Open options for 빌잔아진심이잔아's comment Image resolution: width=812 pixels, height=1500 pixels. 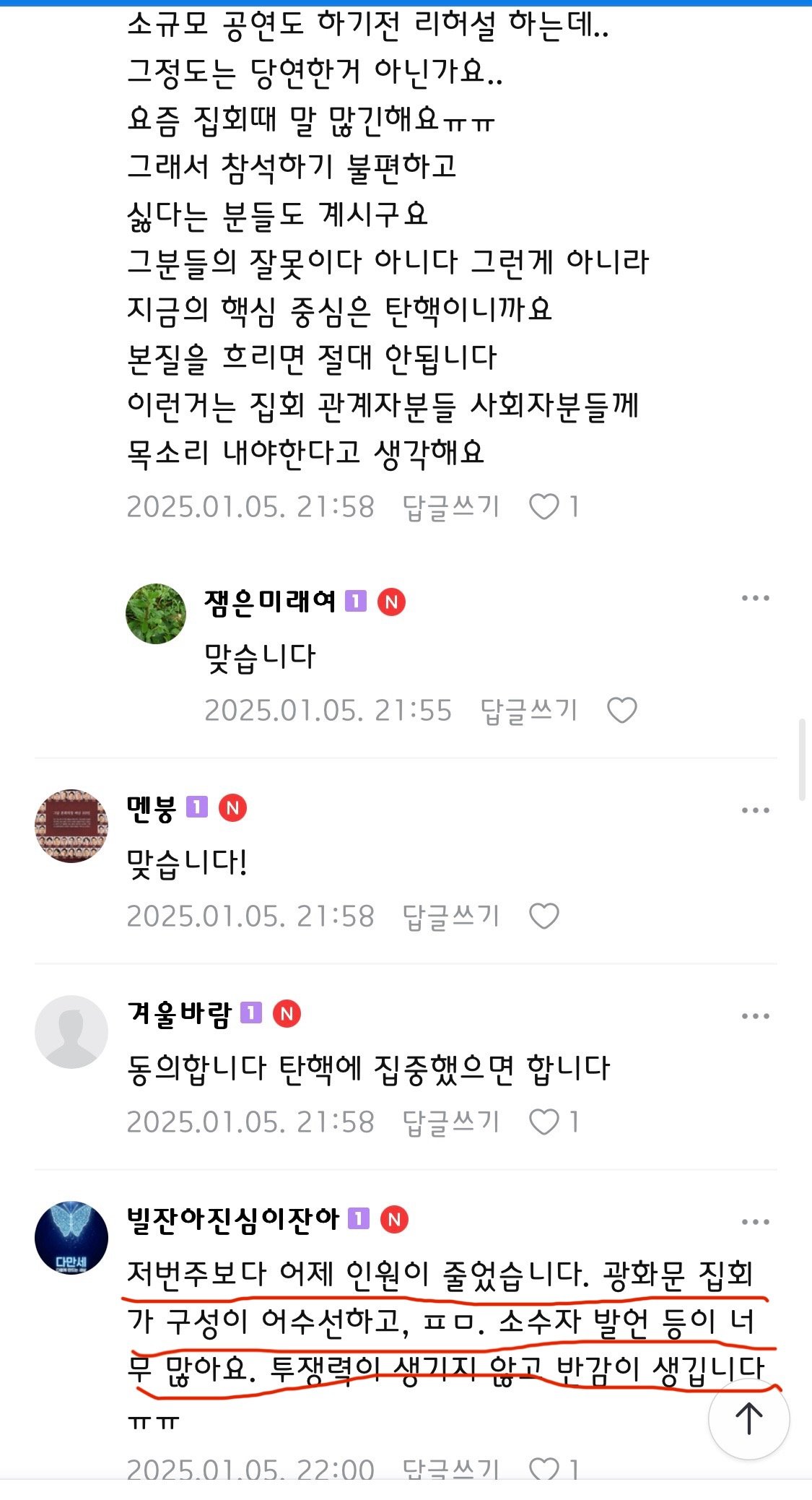pos(755,1222)
